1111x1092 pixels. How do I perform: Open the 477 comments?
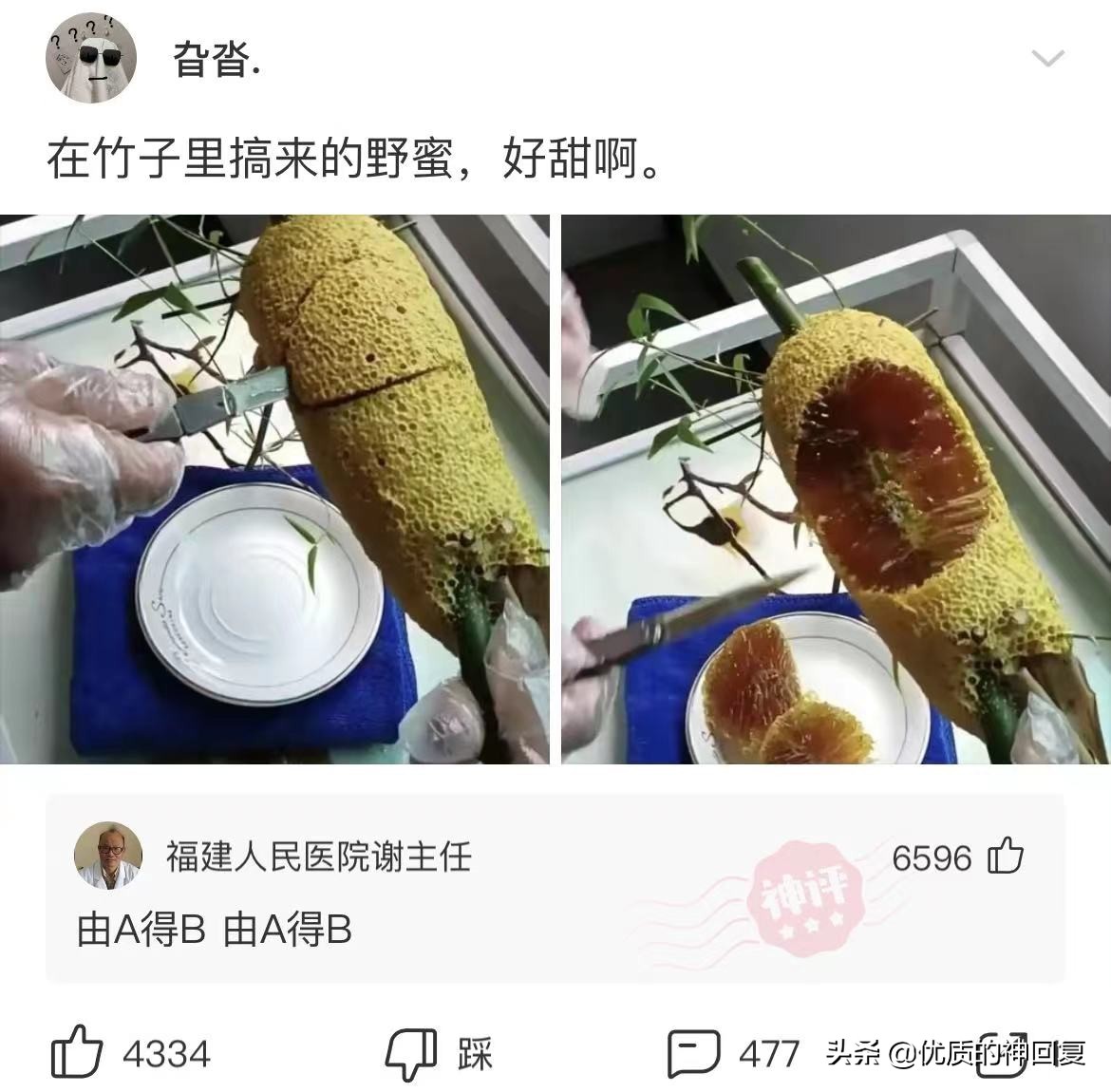click(694, 1052)
